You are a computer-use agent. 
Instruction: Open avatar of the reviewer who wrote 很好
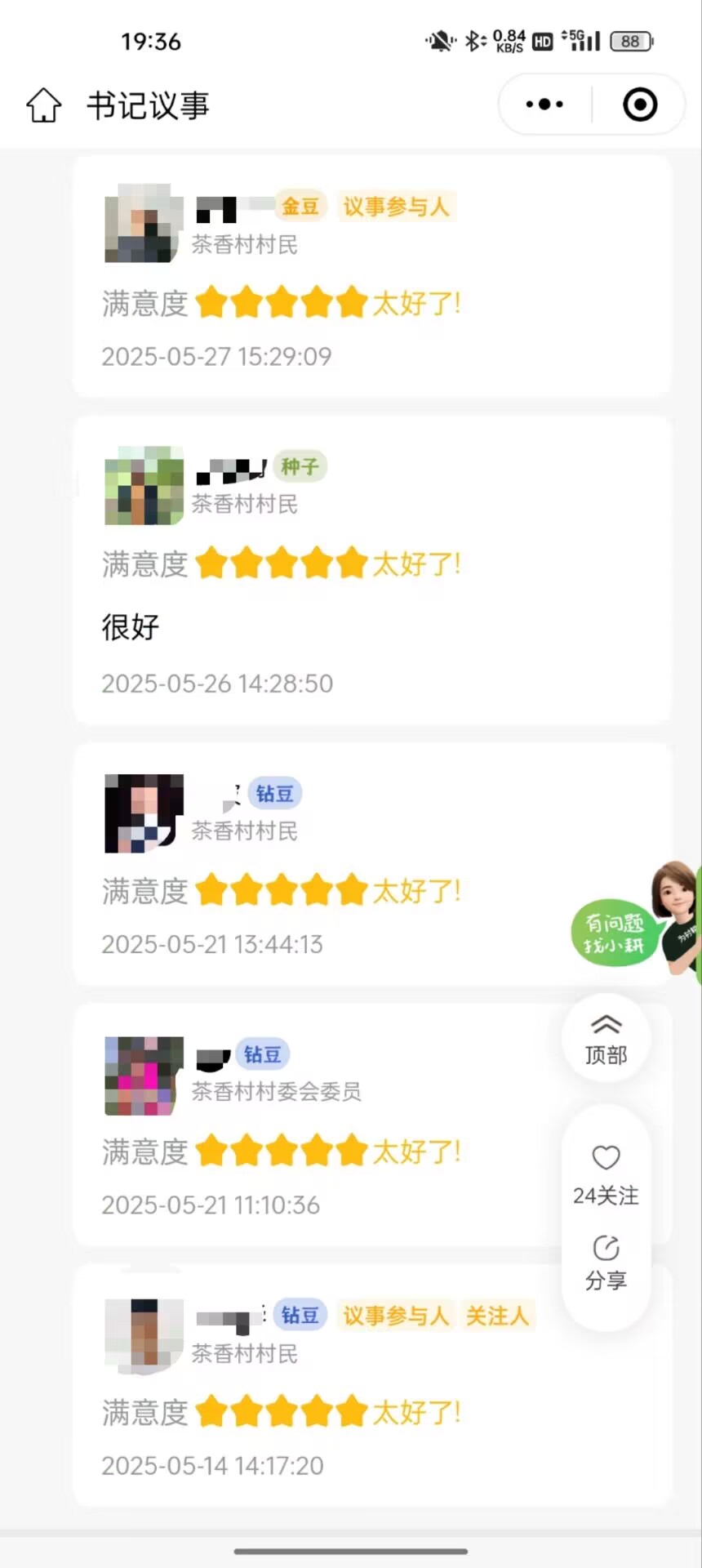144,485
